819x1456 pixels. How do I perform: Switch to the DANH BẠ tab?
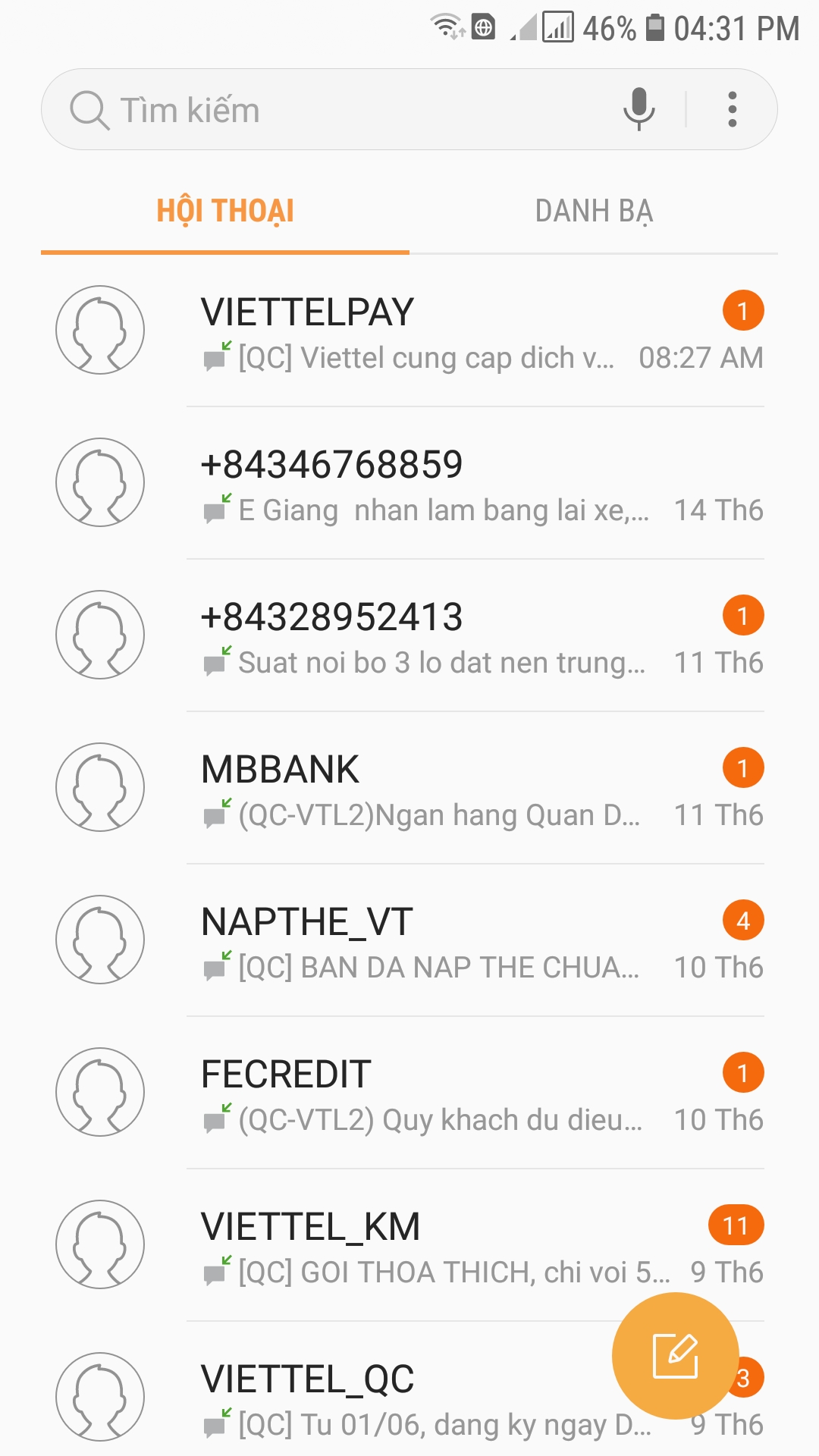click(x=594, y=212)
